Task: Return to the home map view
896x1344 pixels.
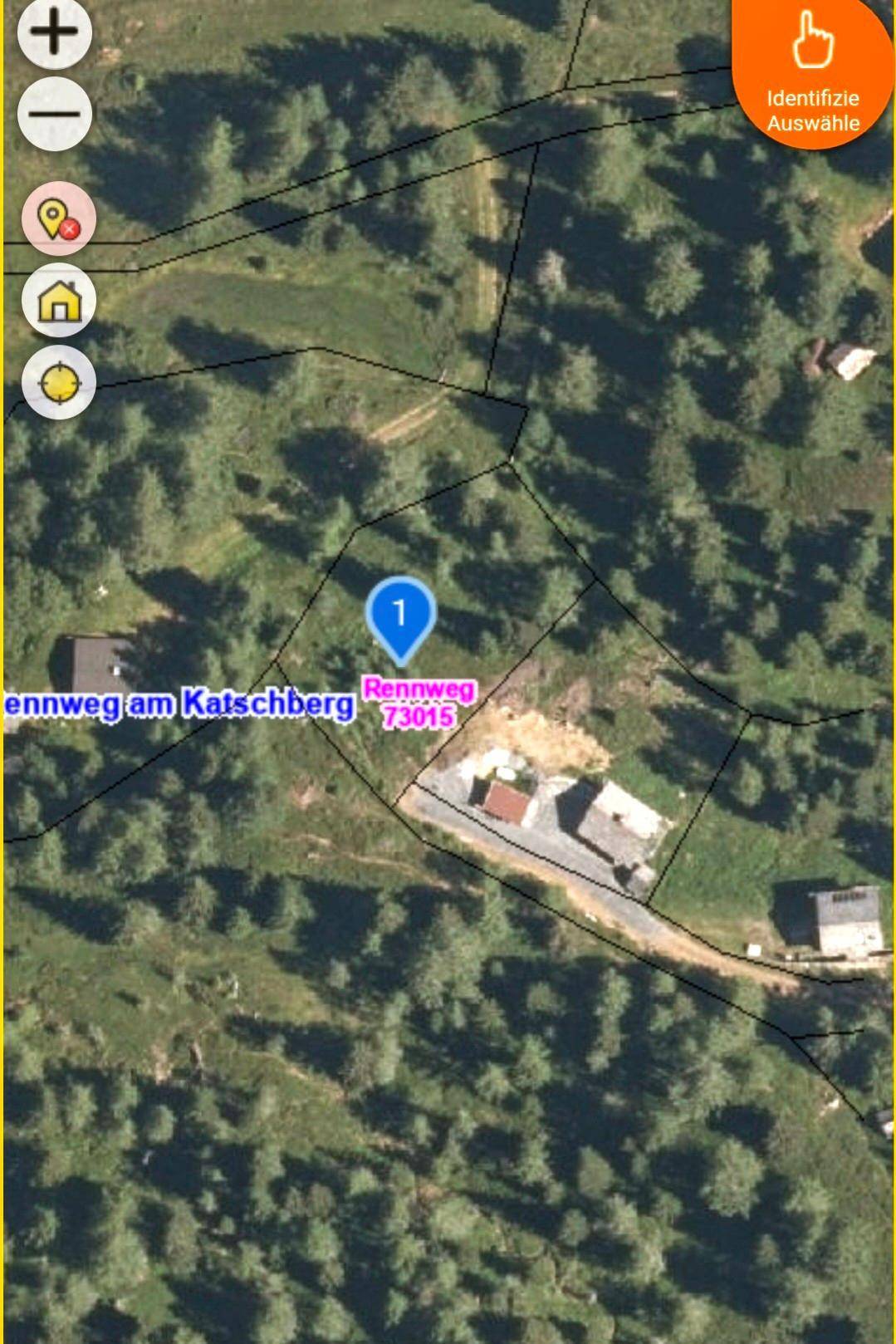Action: tap(59, 301)
